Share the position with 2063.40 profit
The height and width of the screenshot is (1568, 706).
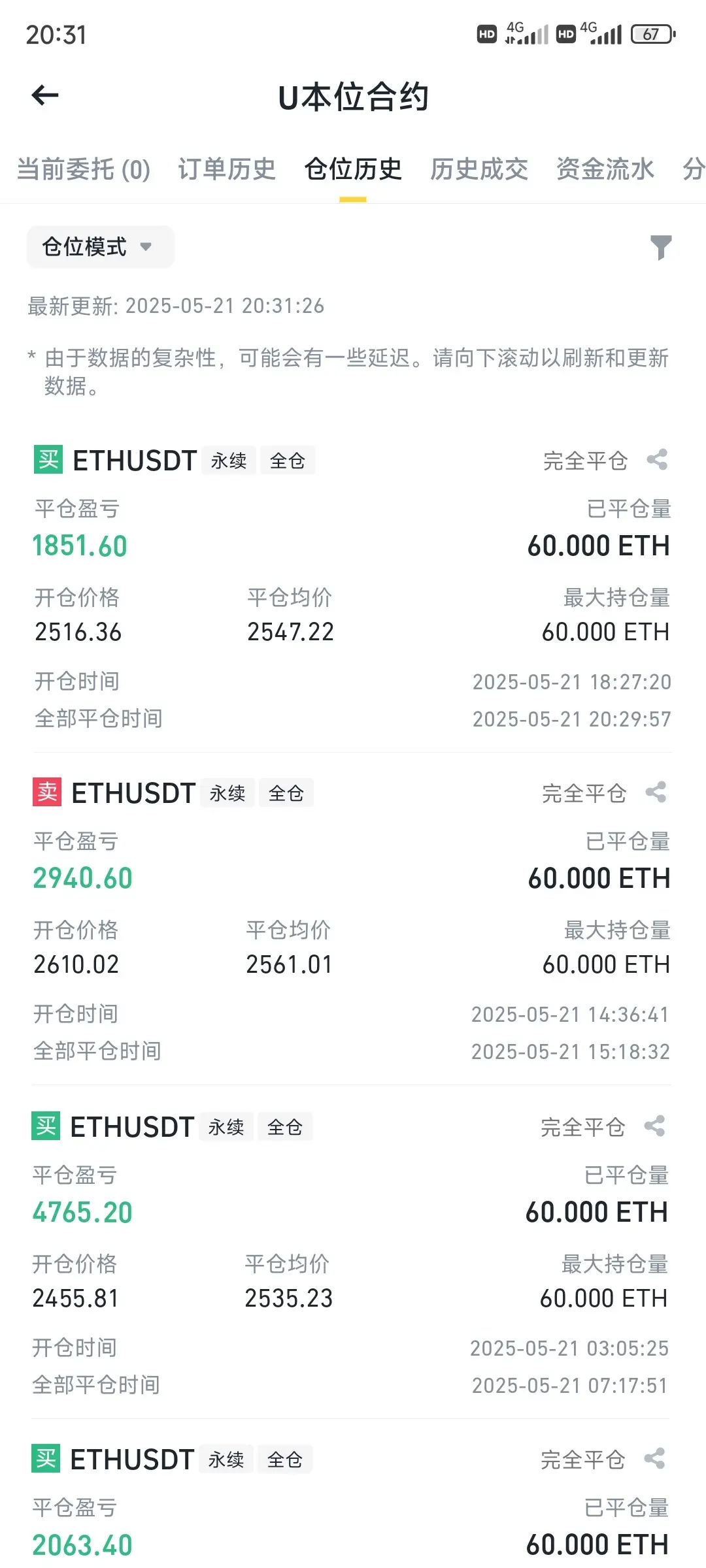coord(654,1458)
